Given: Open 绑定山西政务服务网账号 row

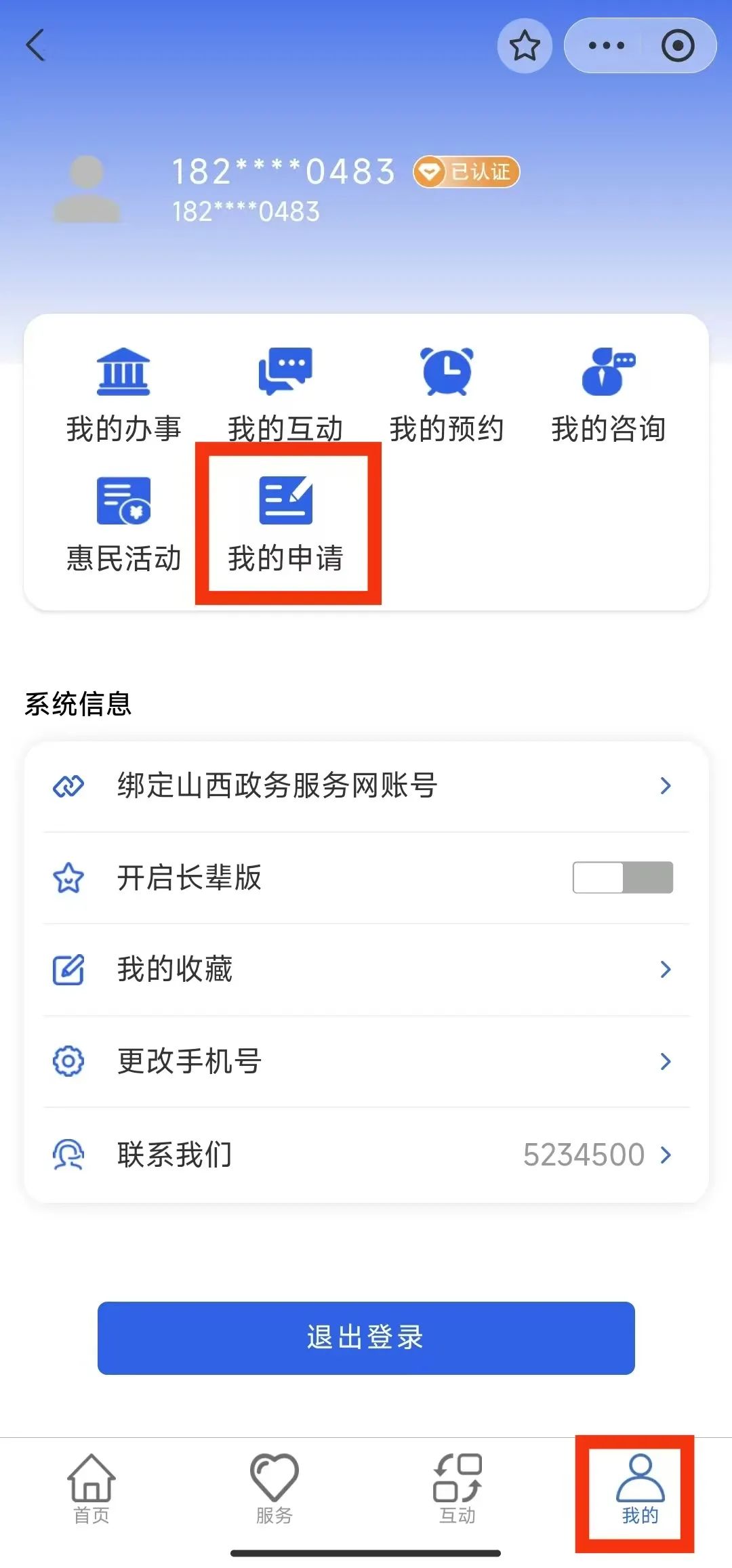Looking at the screenshot, I should pos(366,786).
